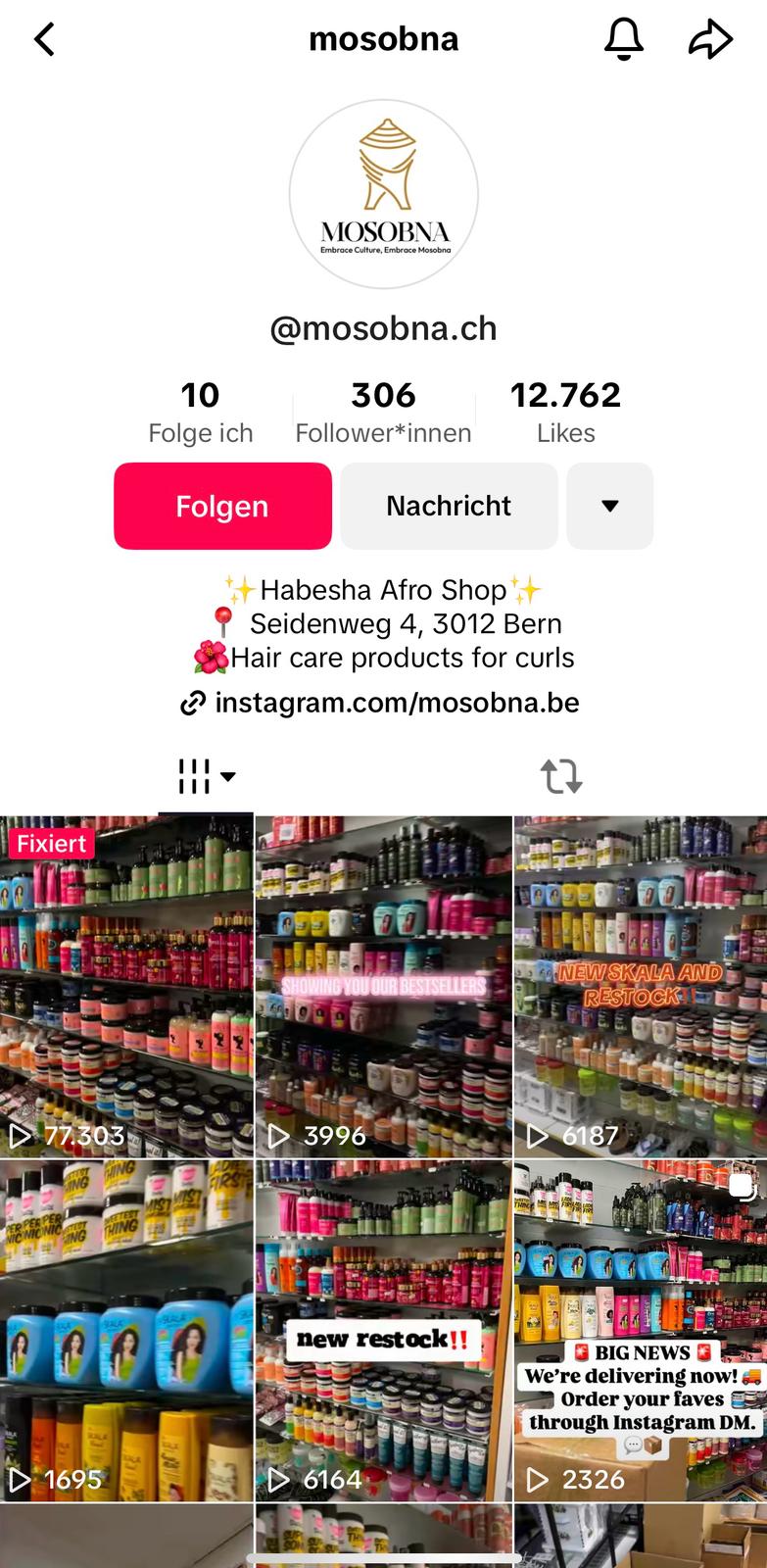The image size is (767, 1568).
Task: Open the 'Showing you our bestsellers' video
Action: click(x=383, y=985)
